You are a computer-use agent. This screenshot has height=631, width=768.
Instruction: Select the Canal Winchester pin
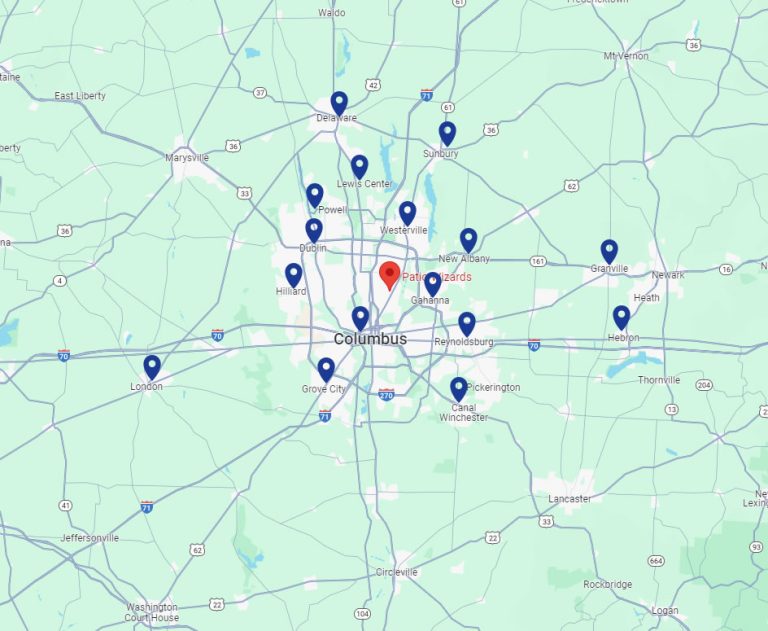[x=458, y=388]
